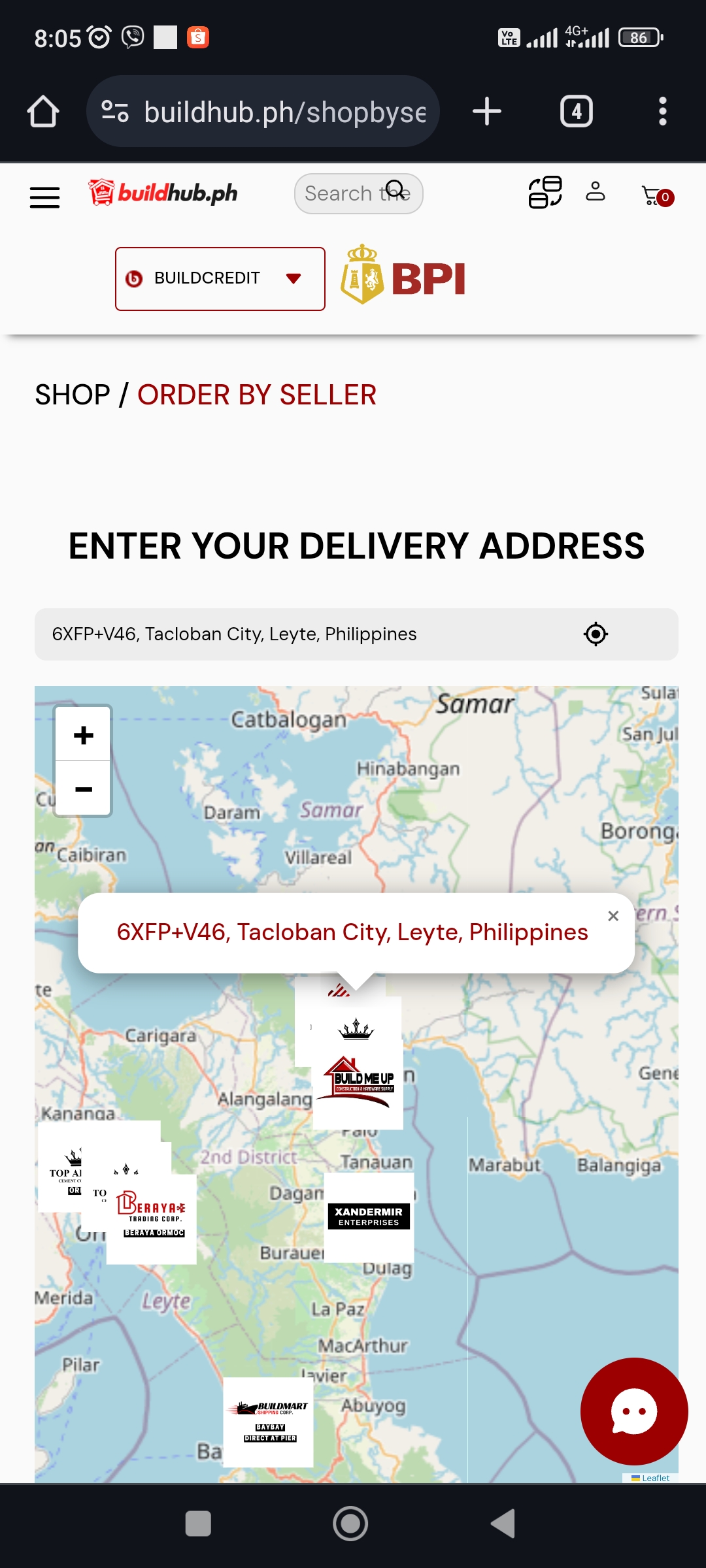Select the Xandermir Enterprises seller marker
Screen dimensions: 706x1568
coord(369,1217)
